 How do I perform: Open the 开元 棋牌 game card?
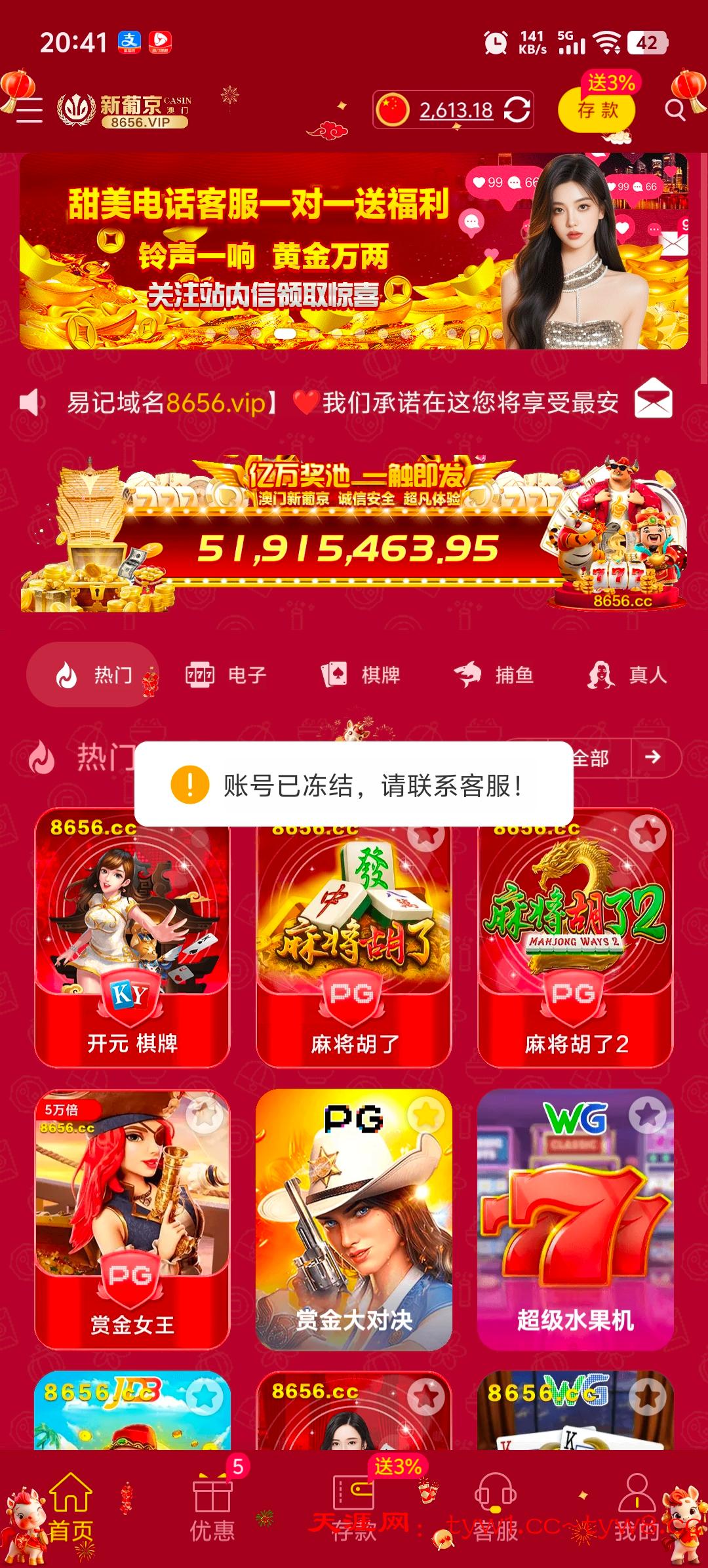(x=132, y=937)
